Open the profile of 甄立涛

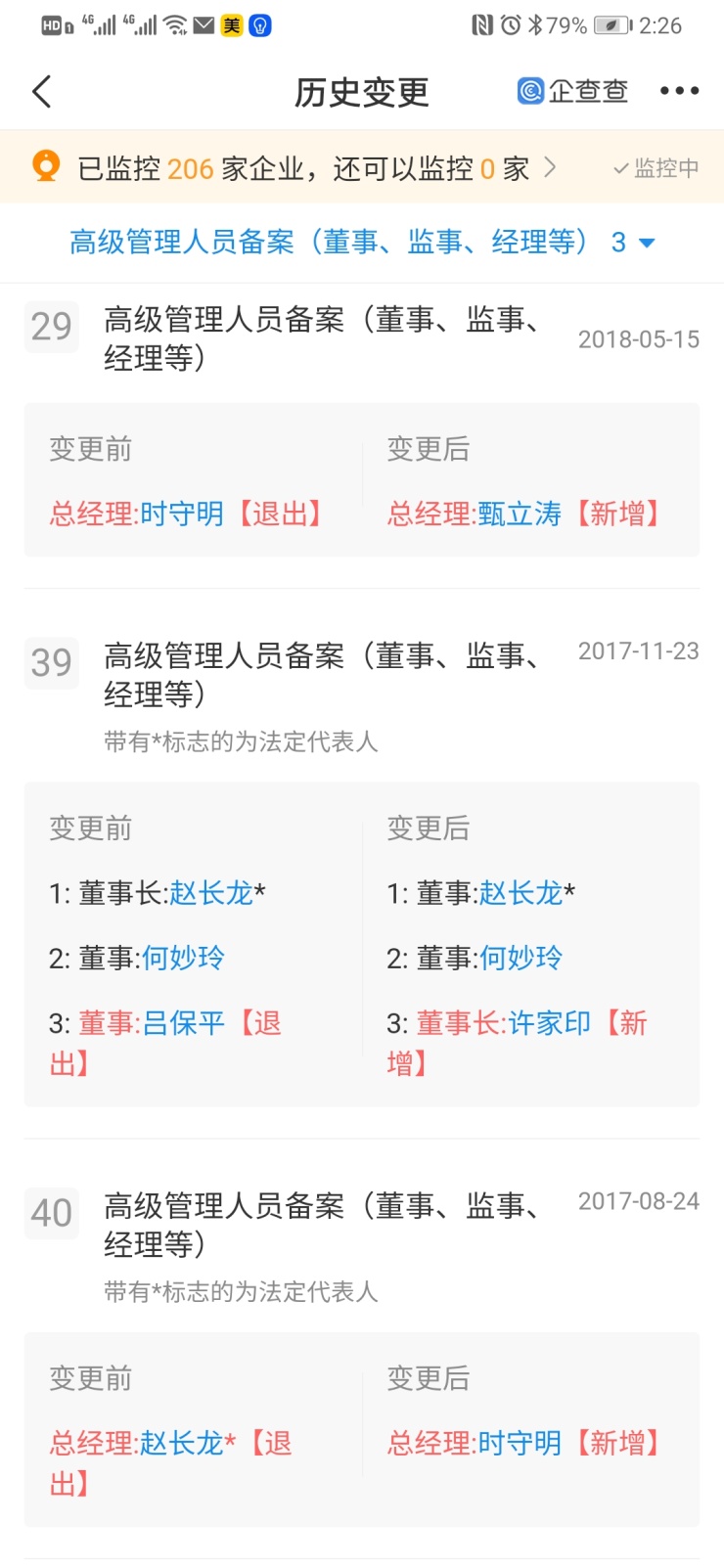pos(520,514)
